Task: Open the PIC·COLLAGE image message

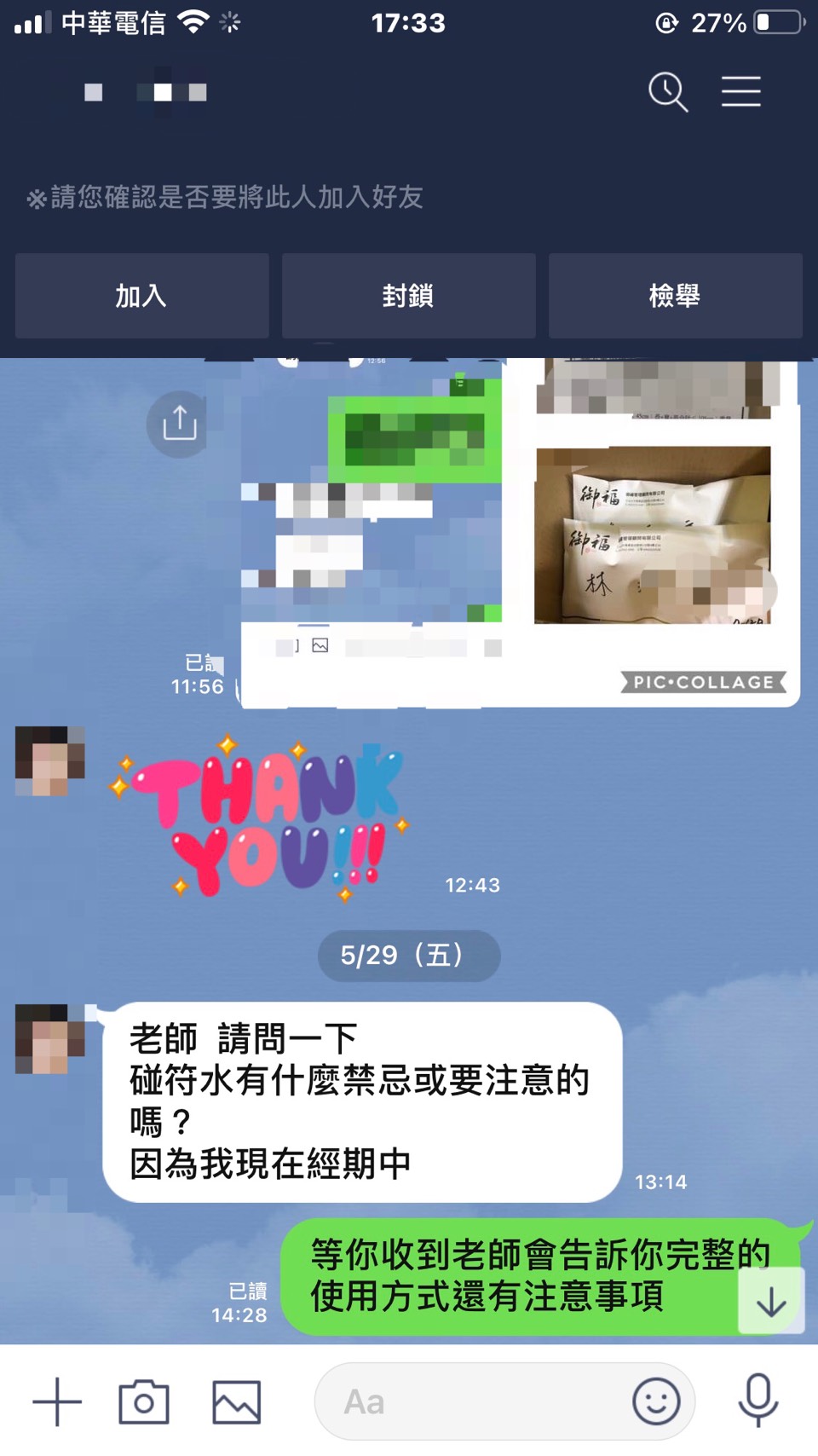Action: (x=520, y=533)
